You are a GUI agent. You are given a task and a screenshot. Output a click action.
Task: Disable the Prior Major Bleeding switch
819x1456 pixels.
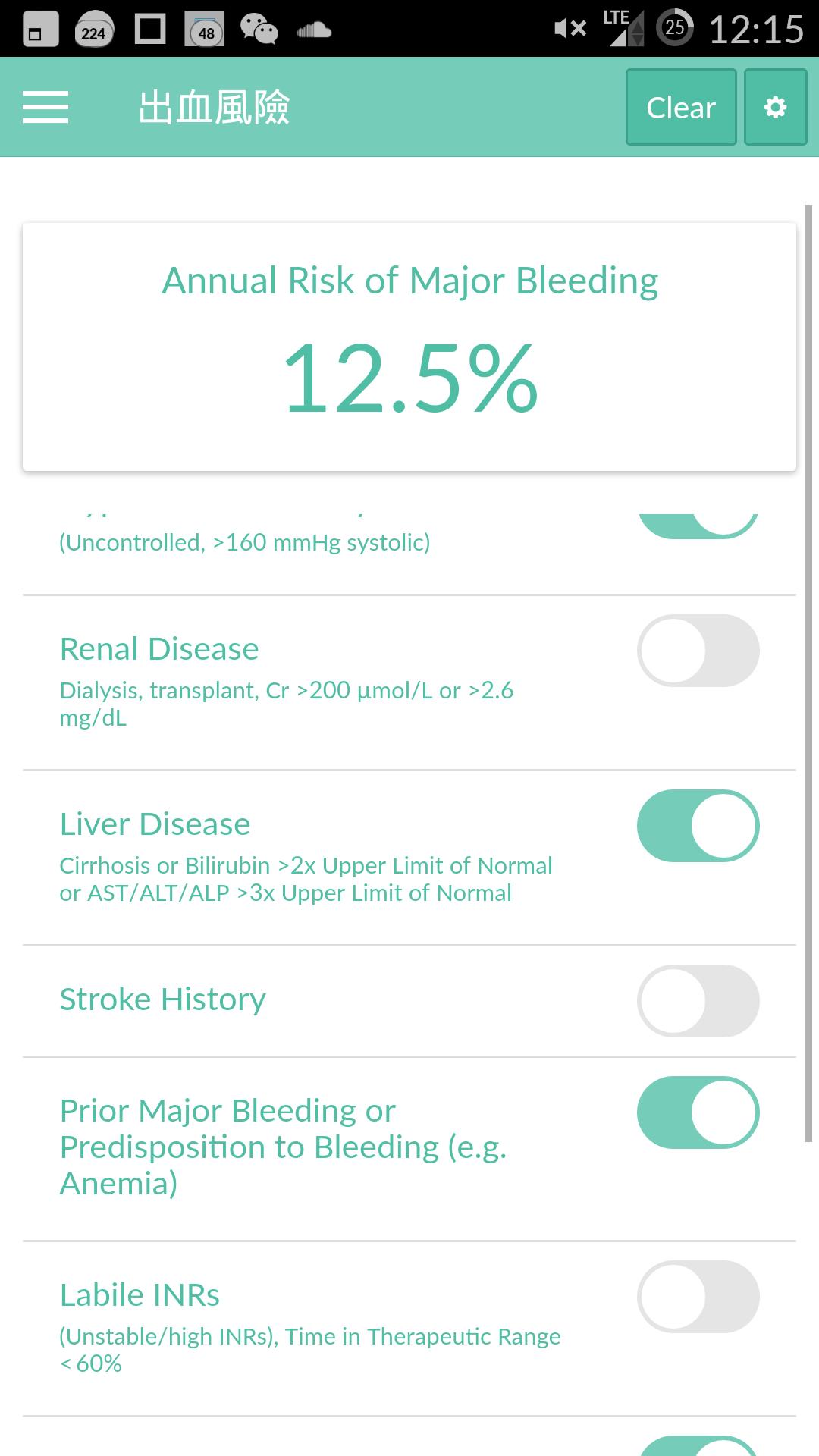click(698, 1112)
